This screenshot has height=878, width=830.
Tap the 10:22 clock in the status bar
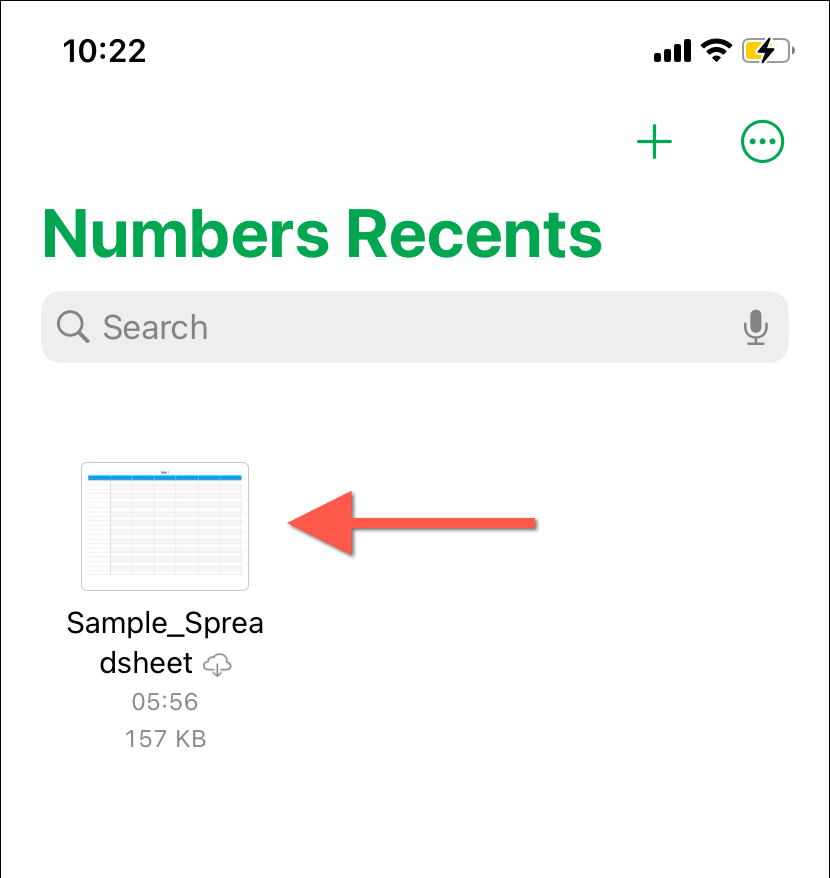[x=103, y=49]
